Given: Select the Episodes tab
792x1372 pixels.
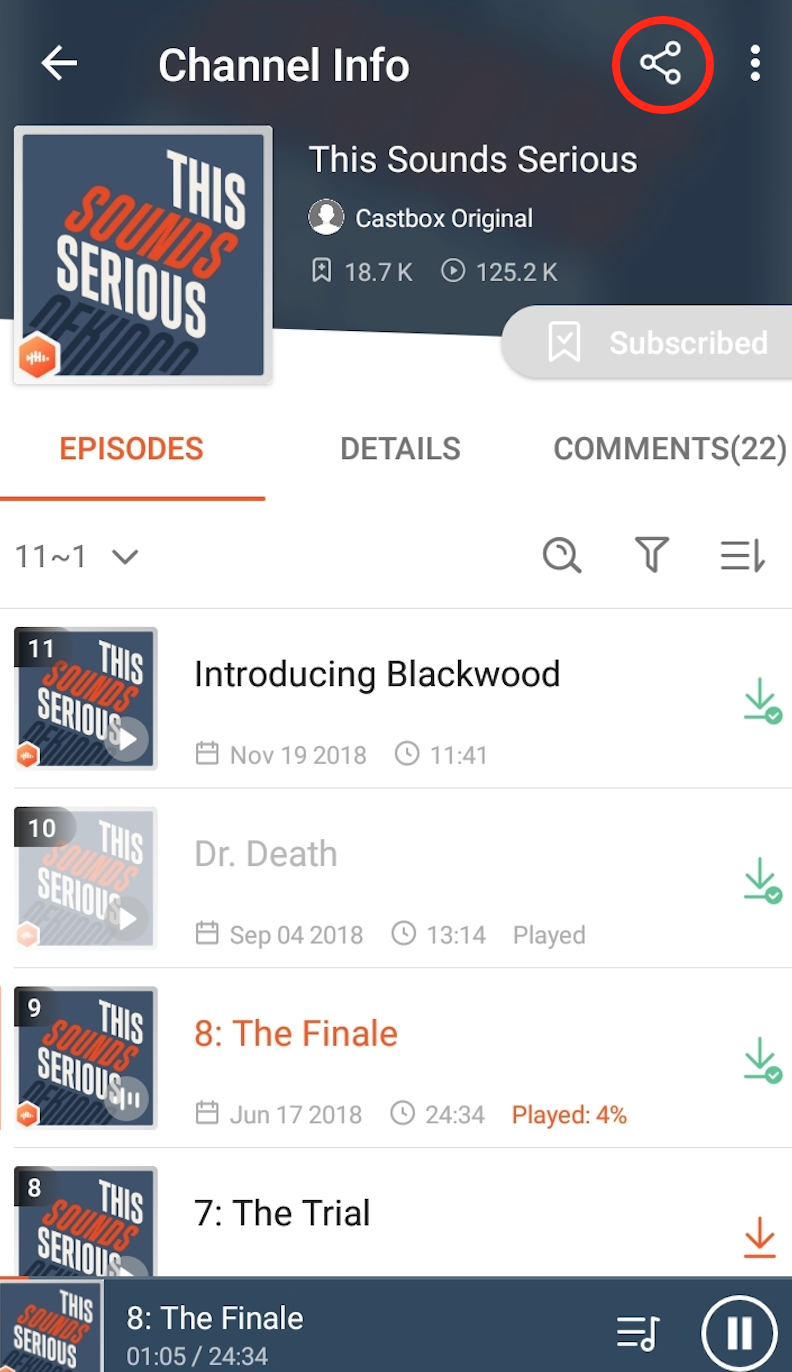Looking at the screenshot, I should (x=131, y=449).
